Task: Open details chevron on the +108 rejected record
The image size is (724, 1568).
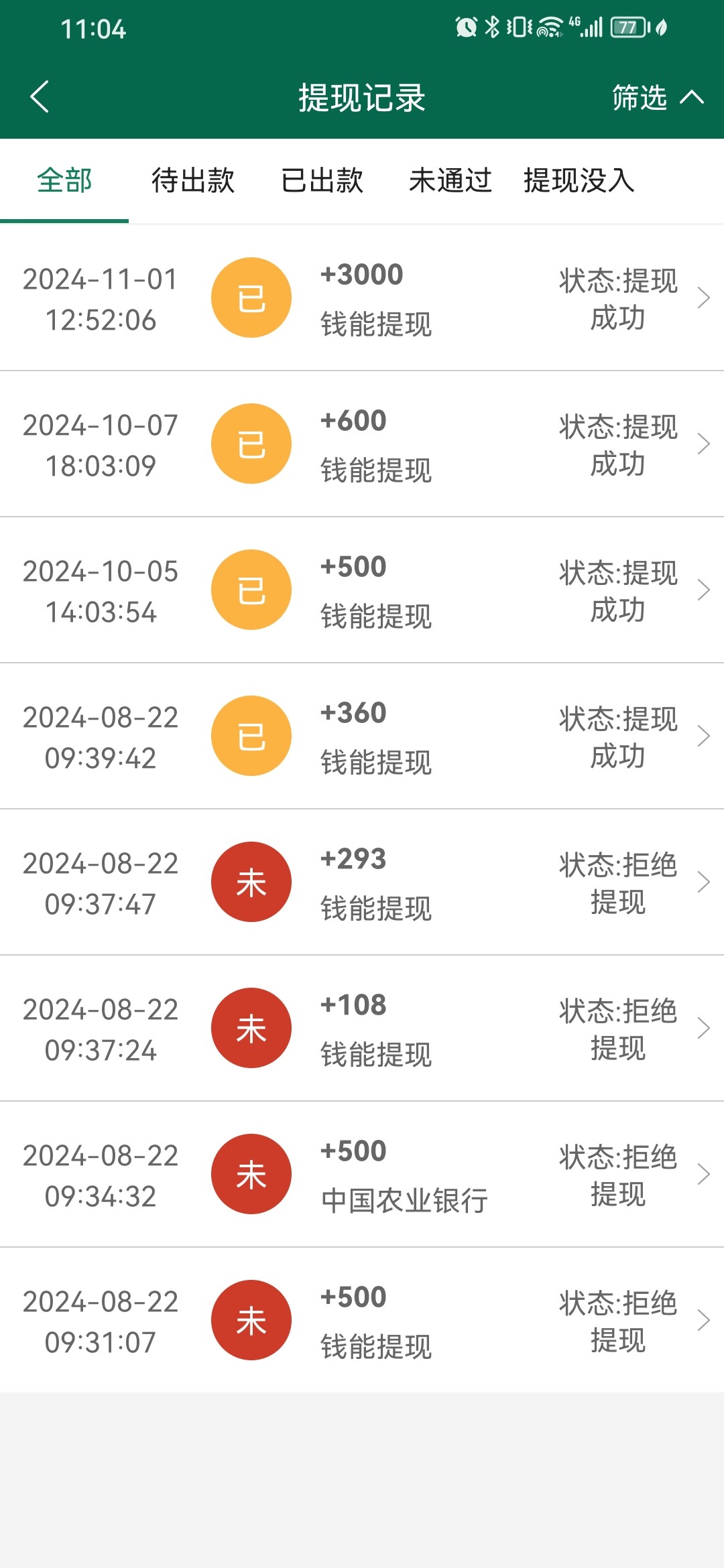Action: click(705, 1027)
